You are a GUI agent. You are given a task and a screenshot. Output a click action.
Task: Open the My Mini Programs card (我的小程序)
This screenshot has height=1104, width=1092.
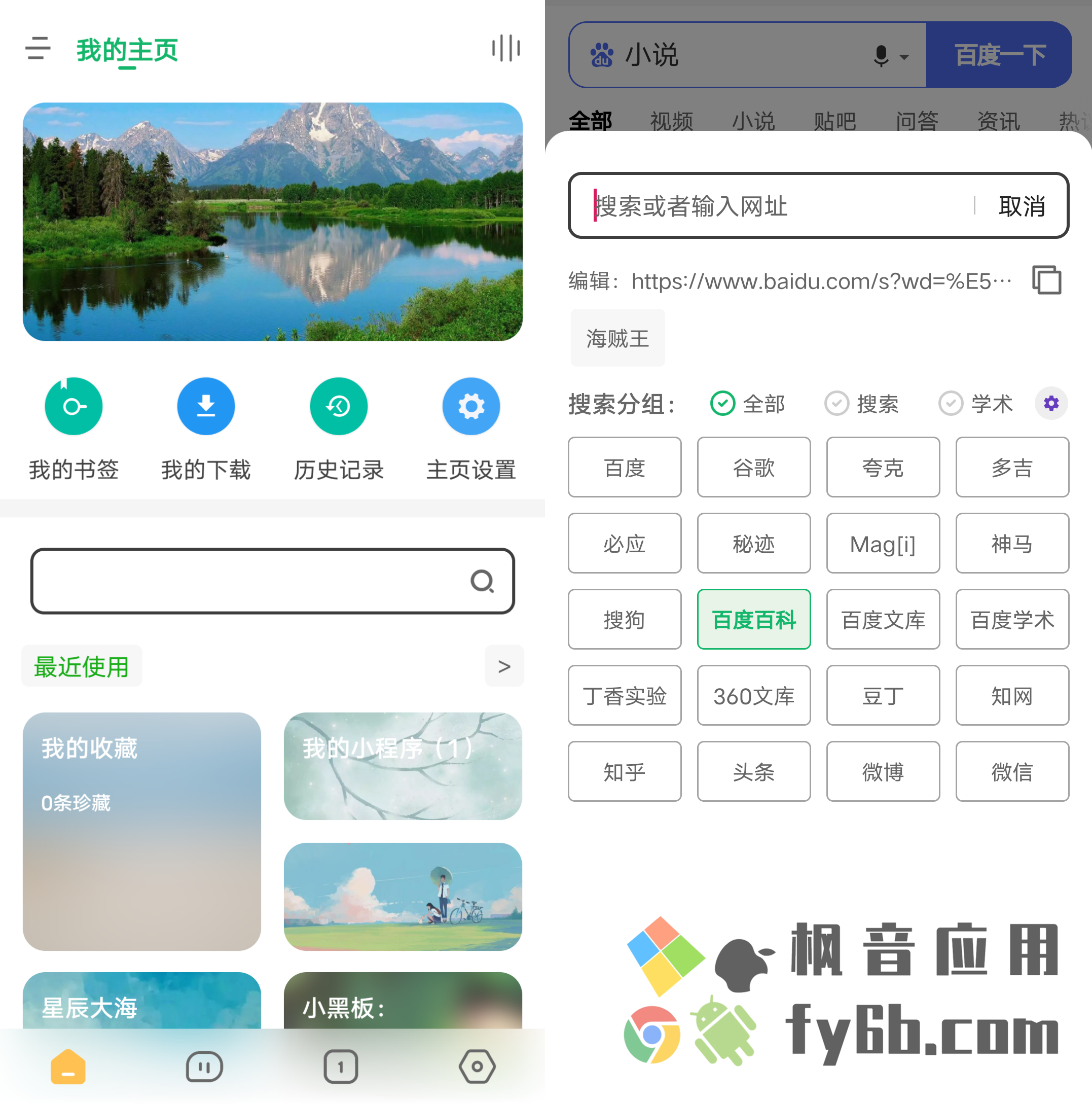pyautogui.click(x=403, y=766)
